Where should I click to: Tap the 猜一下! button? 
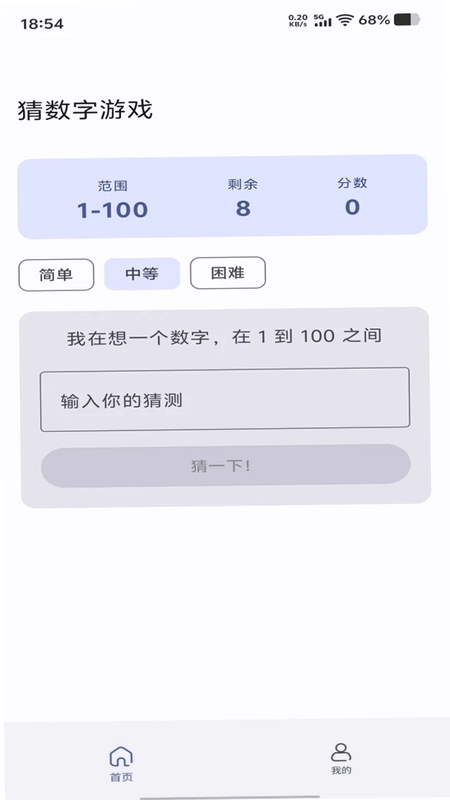[226, 466]
